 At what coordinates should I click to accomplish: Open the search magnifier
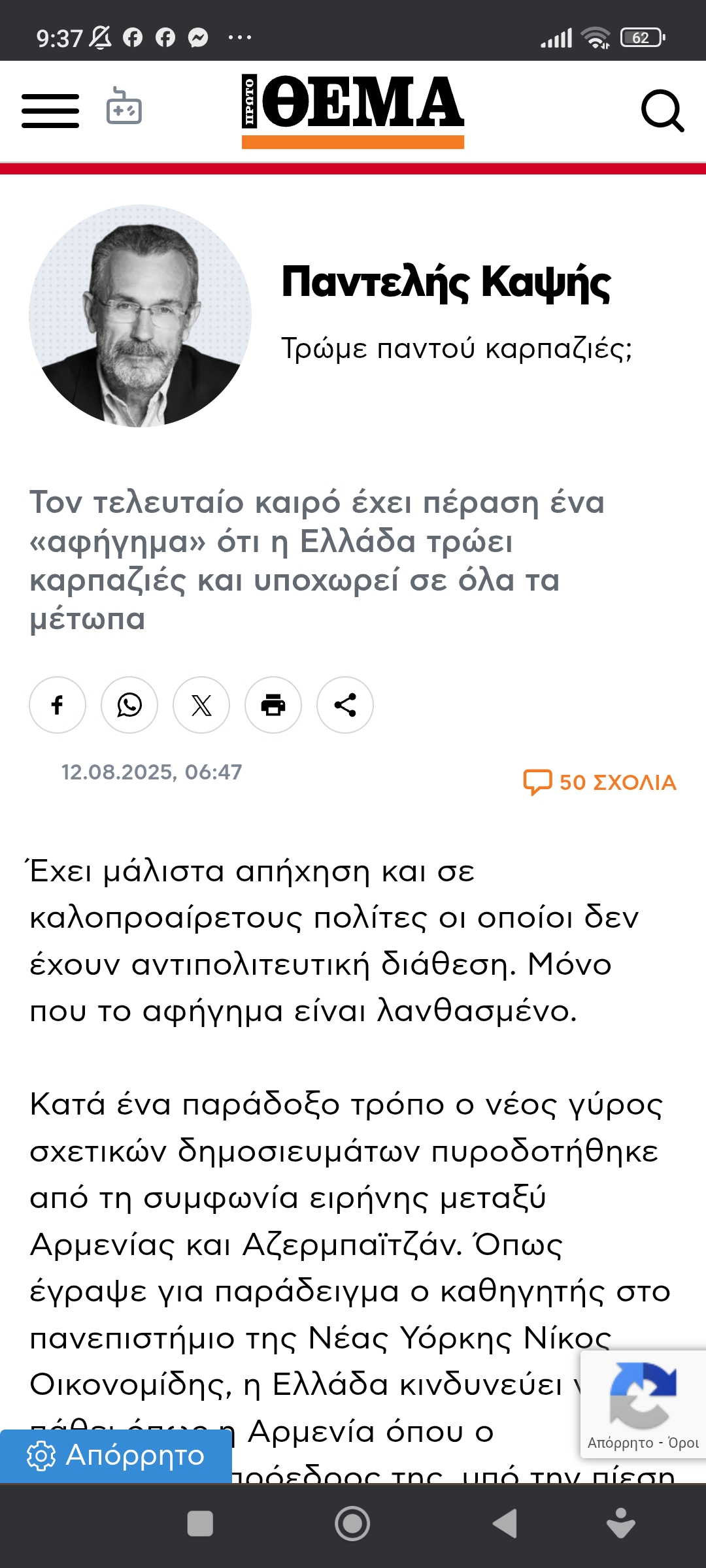(x=662, y=110)
